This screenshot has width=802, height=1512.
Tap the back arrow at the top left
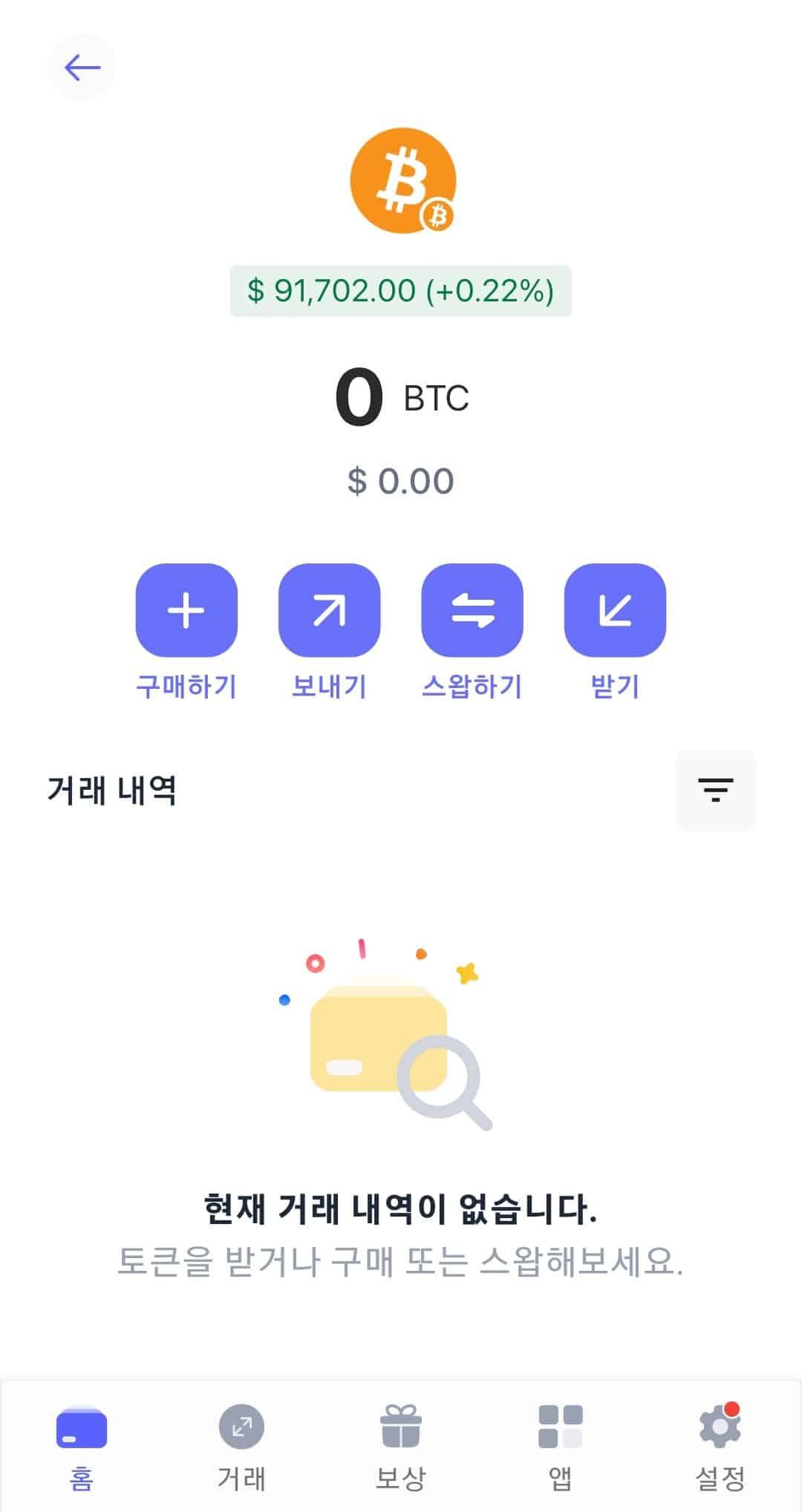coord(82,67)
